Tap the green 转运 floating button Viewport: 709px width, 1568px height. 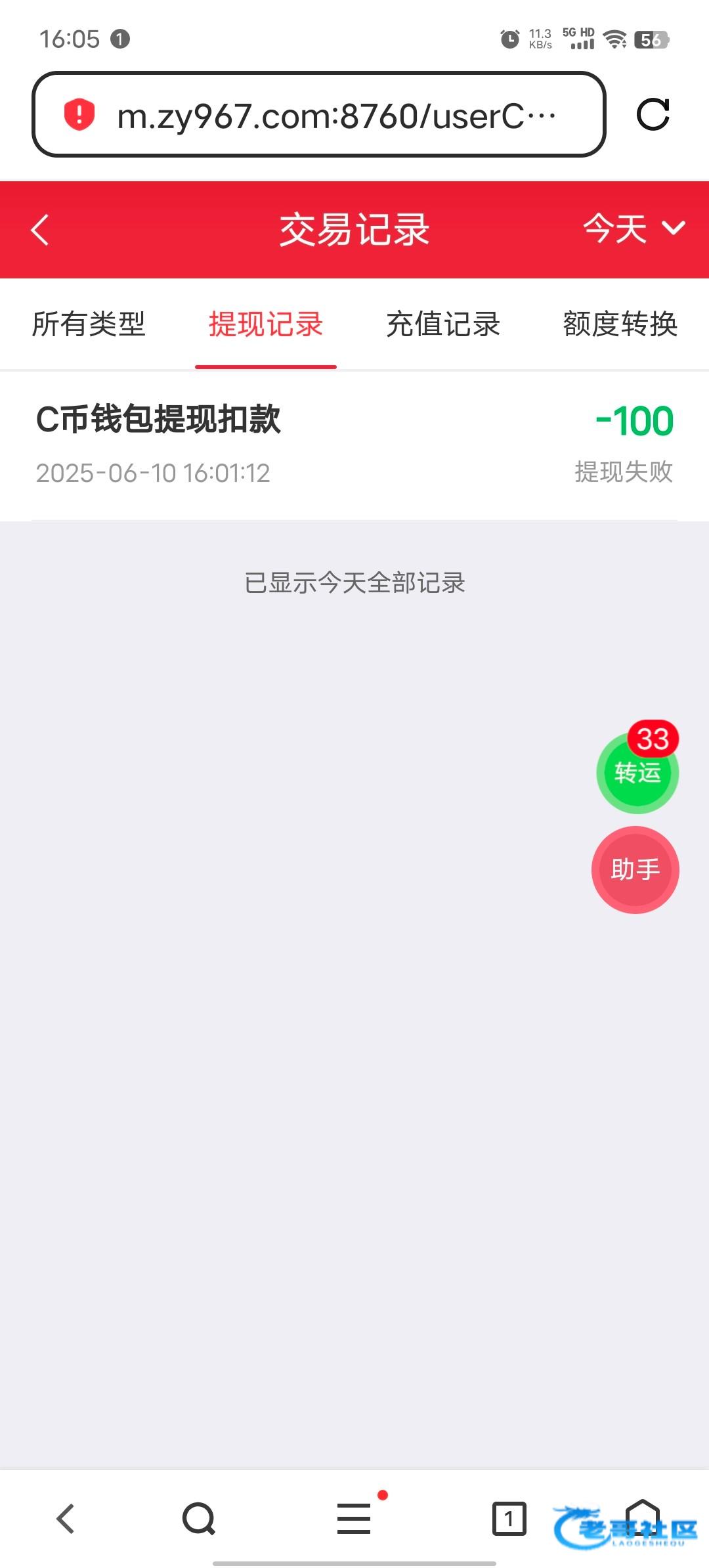(x=637, y=772)
